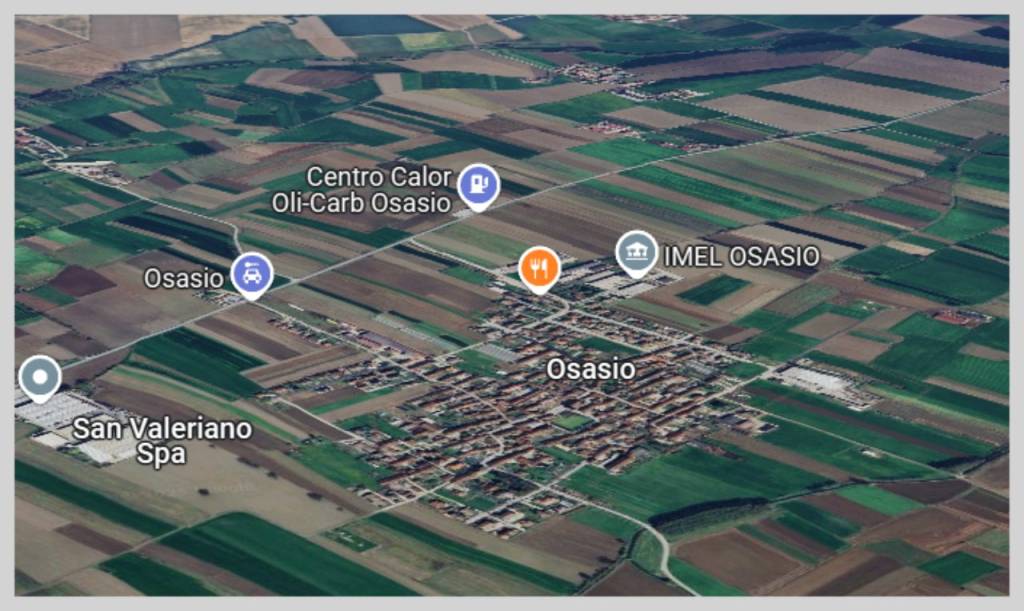
Task: Open the Centro Calor Oli-Carb Osasio fuel pin
Action: coord(479,185)
